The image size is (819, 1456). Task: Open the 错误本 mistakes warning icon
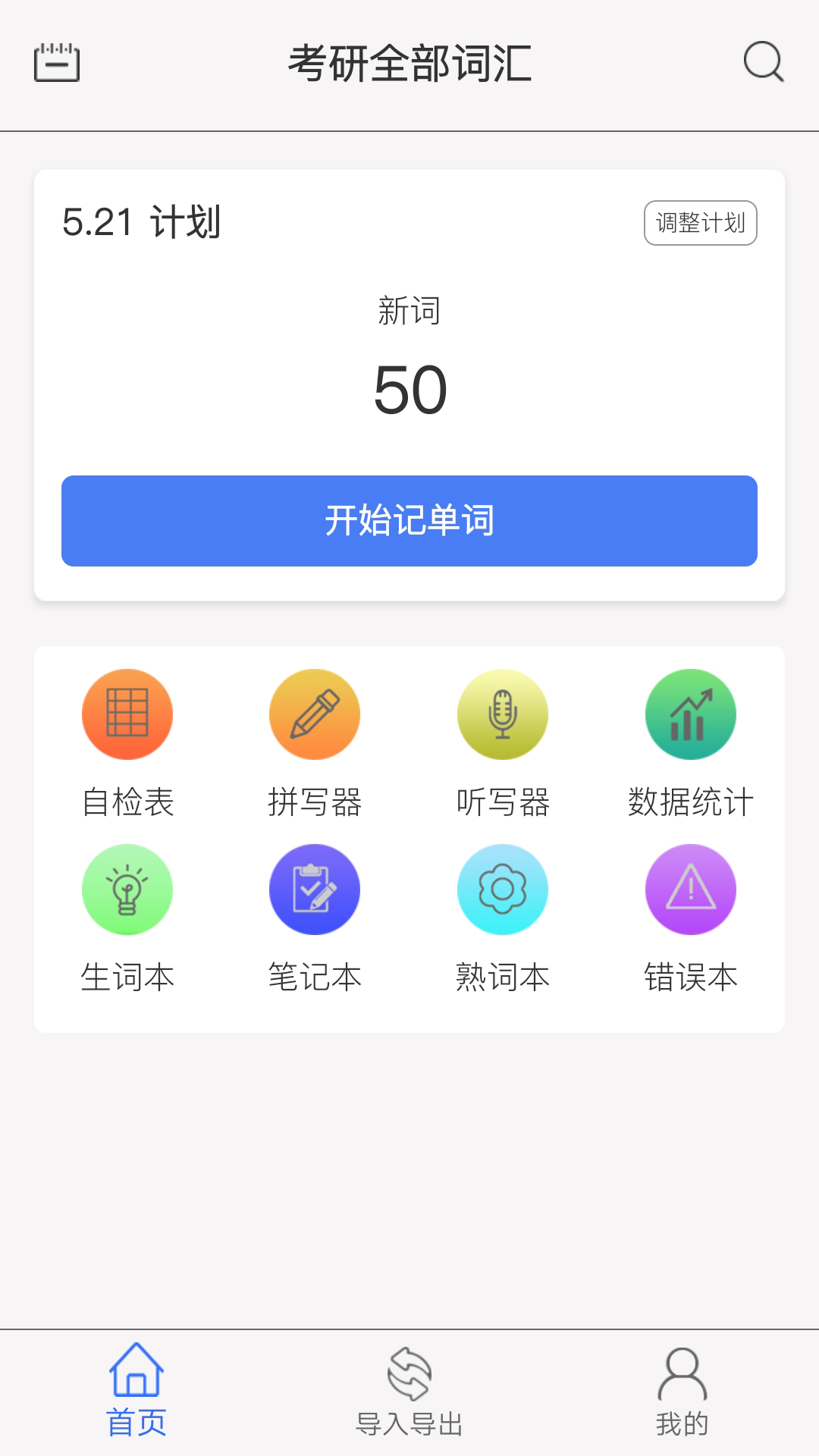pos(690,890)
